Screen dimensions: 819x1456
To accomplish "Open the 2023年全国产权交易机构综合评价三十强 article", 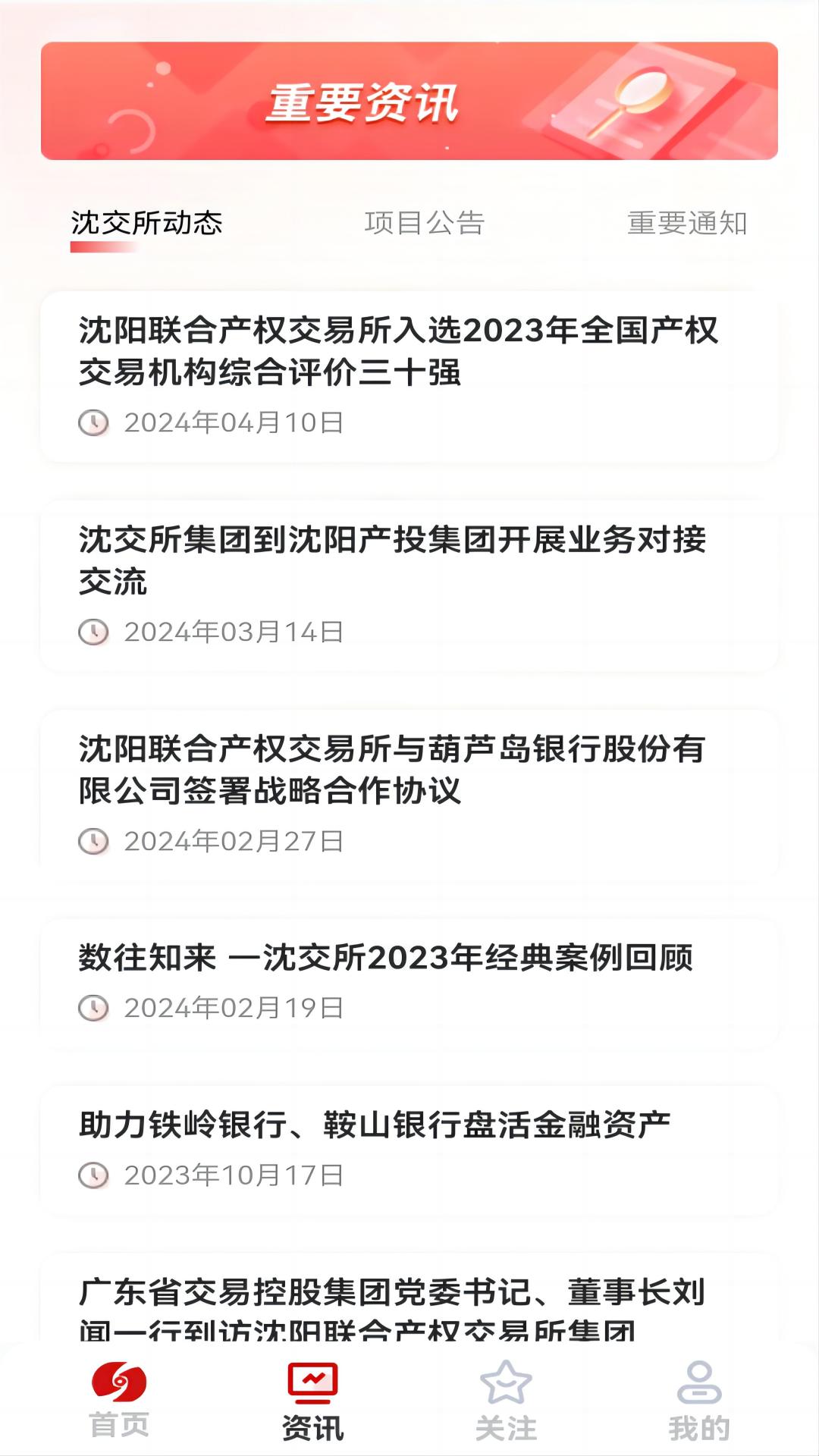I will [x=398, y=352].
